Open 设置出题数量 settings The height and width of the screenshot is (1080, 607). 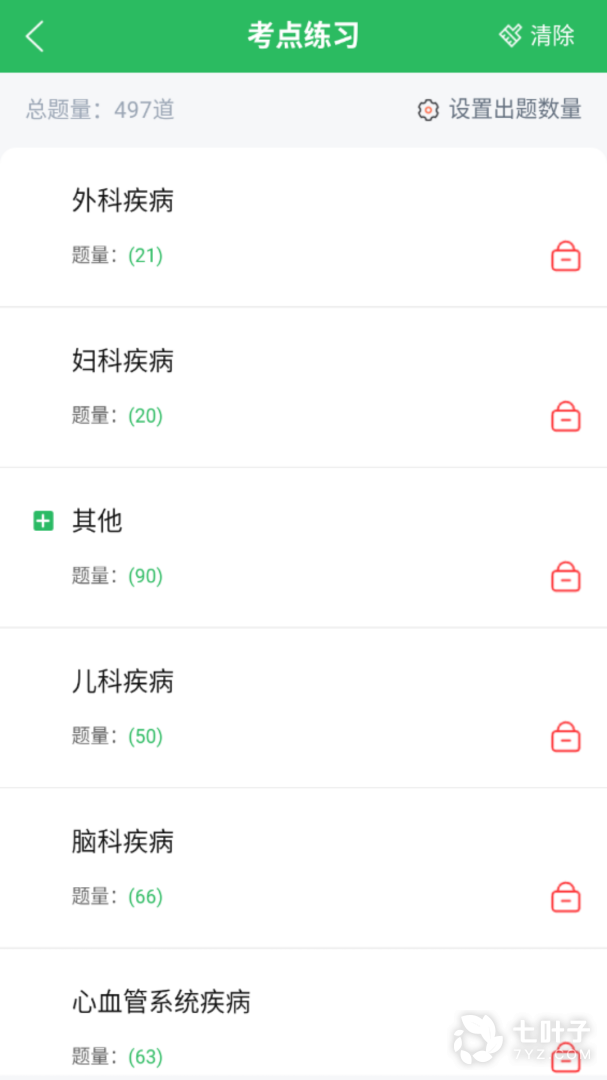[x=500, y=109]
